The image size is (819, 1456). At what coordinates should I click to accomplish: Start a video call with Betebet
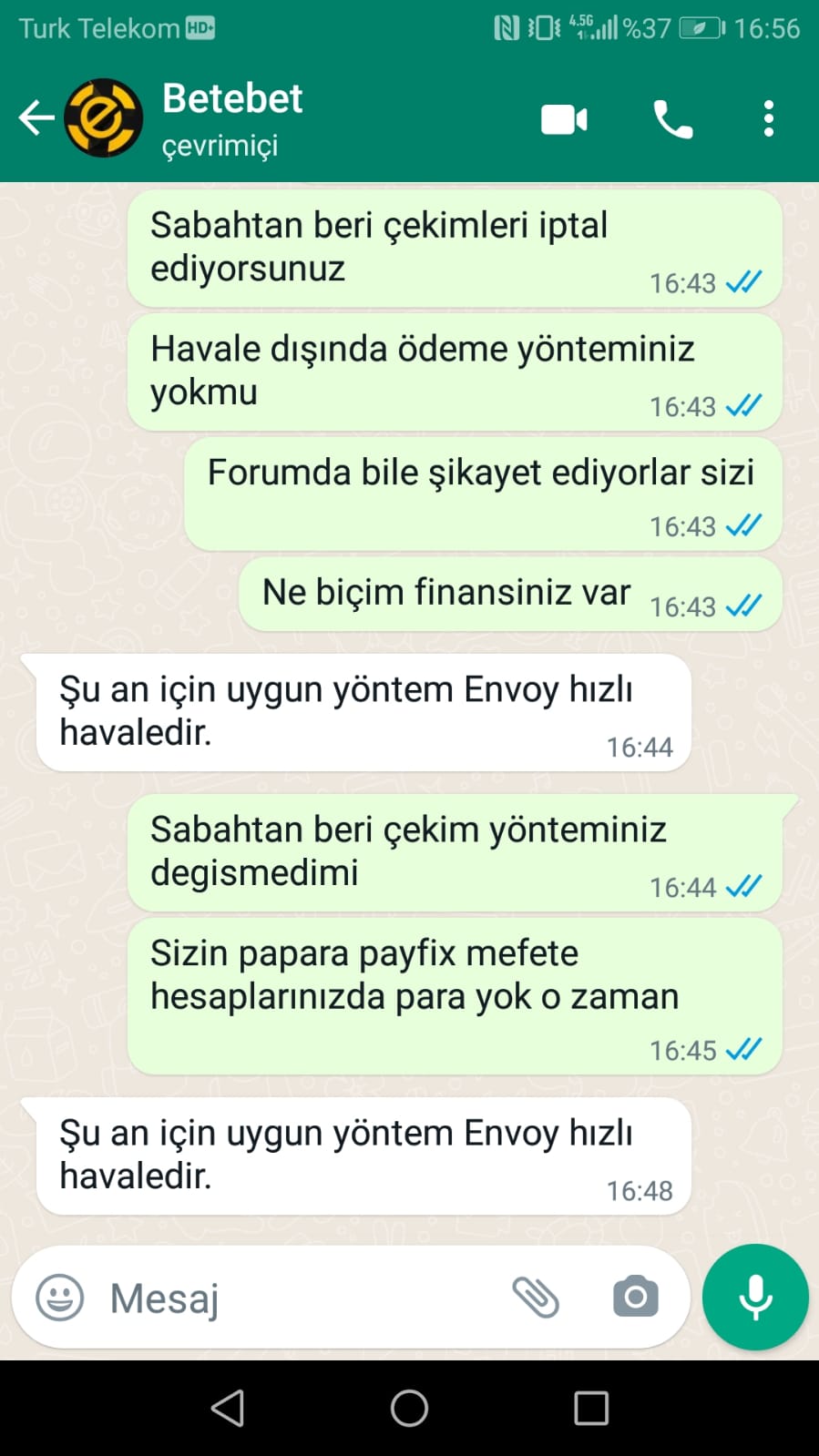click(564, 119)
